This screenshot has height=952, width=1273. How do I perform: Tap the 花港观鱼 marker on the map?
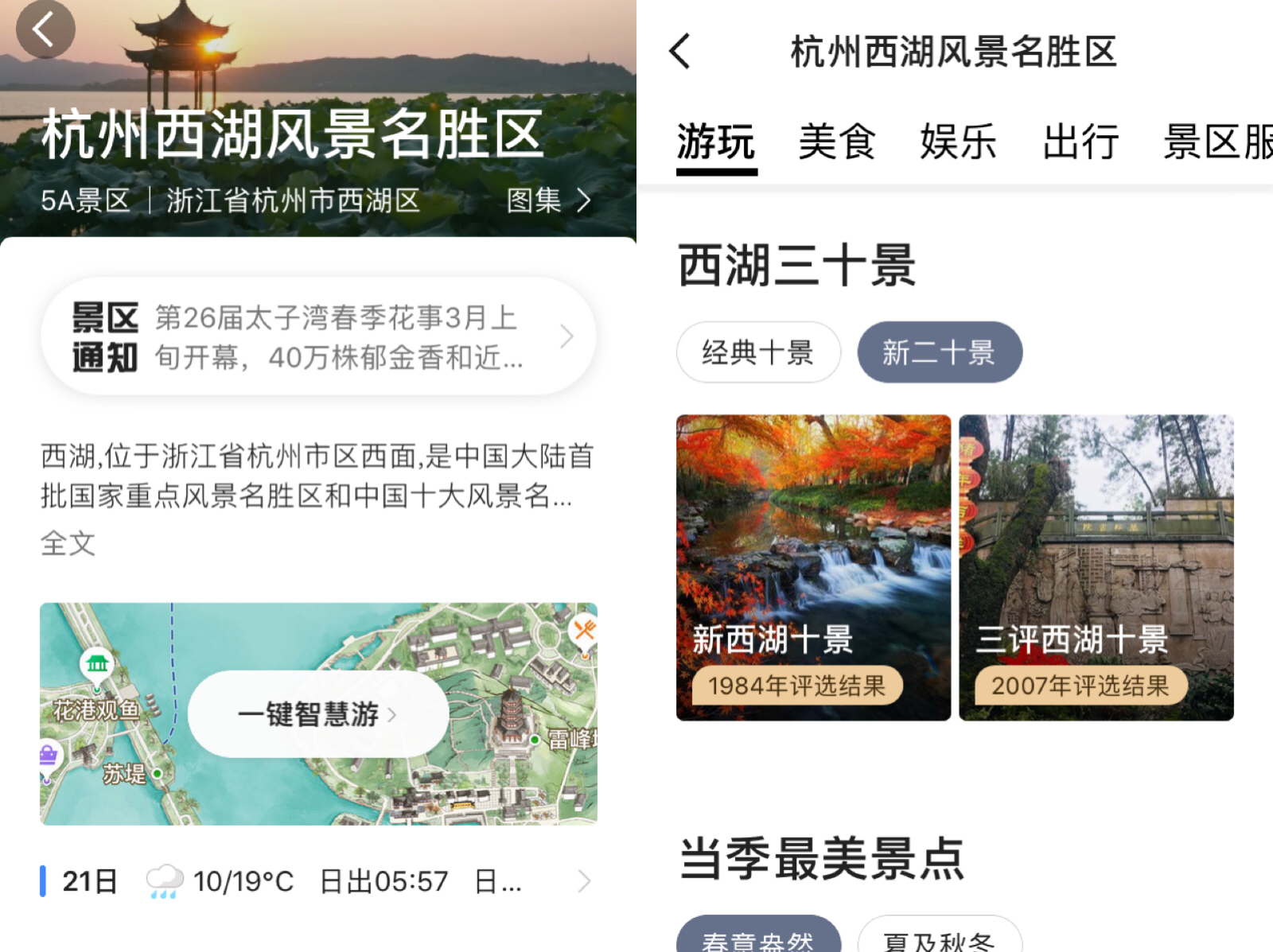pyautogui.click(x=97, y=665)
